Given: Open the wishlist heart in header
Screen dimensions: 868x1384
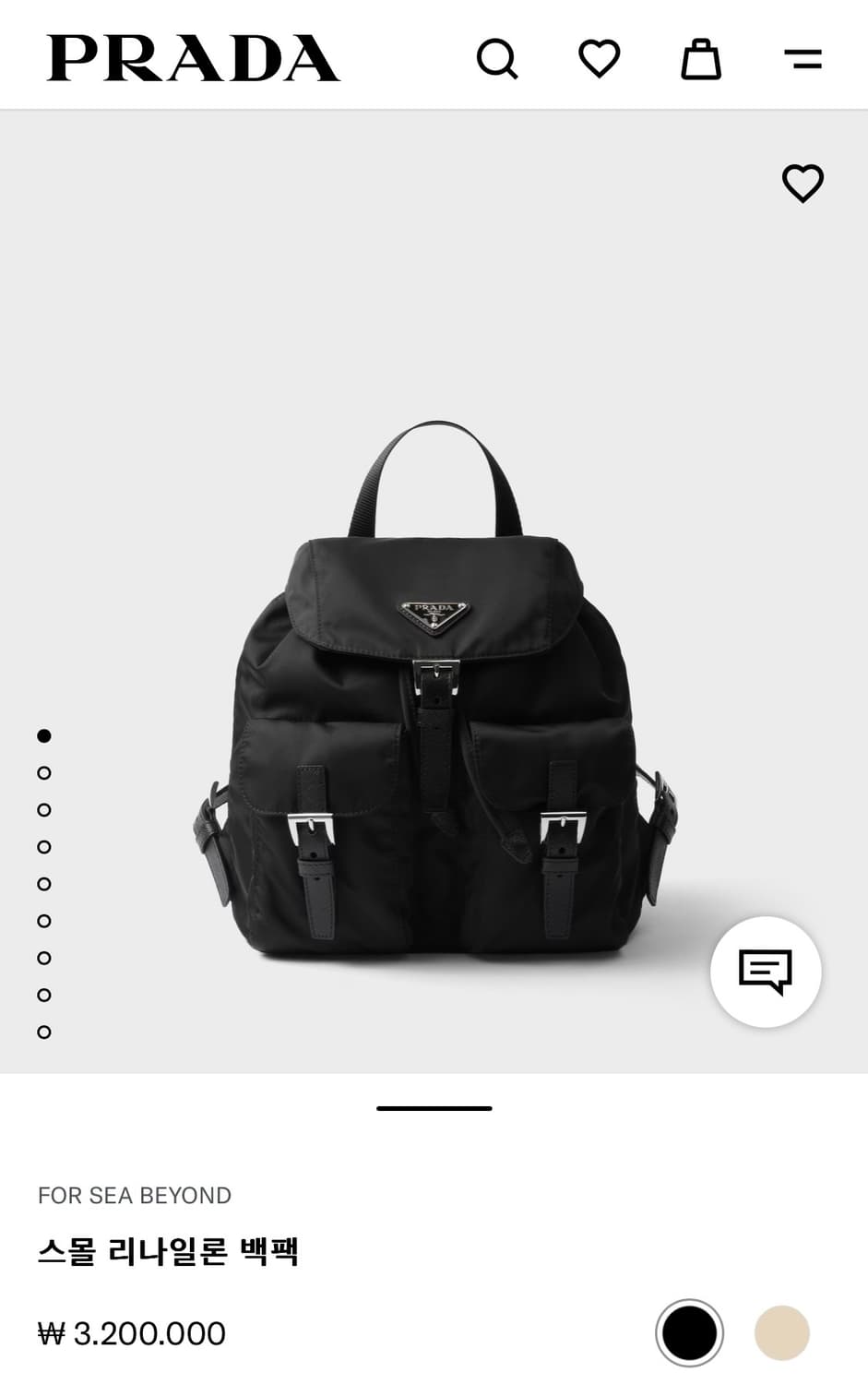Looking at the screenshot, I should (600, 59).
